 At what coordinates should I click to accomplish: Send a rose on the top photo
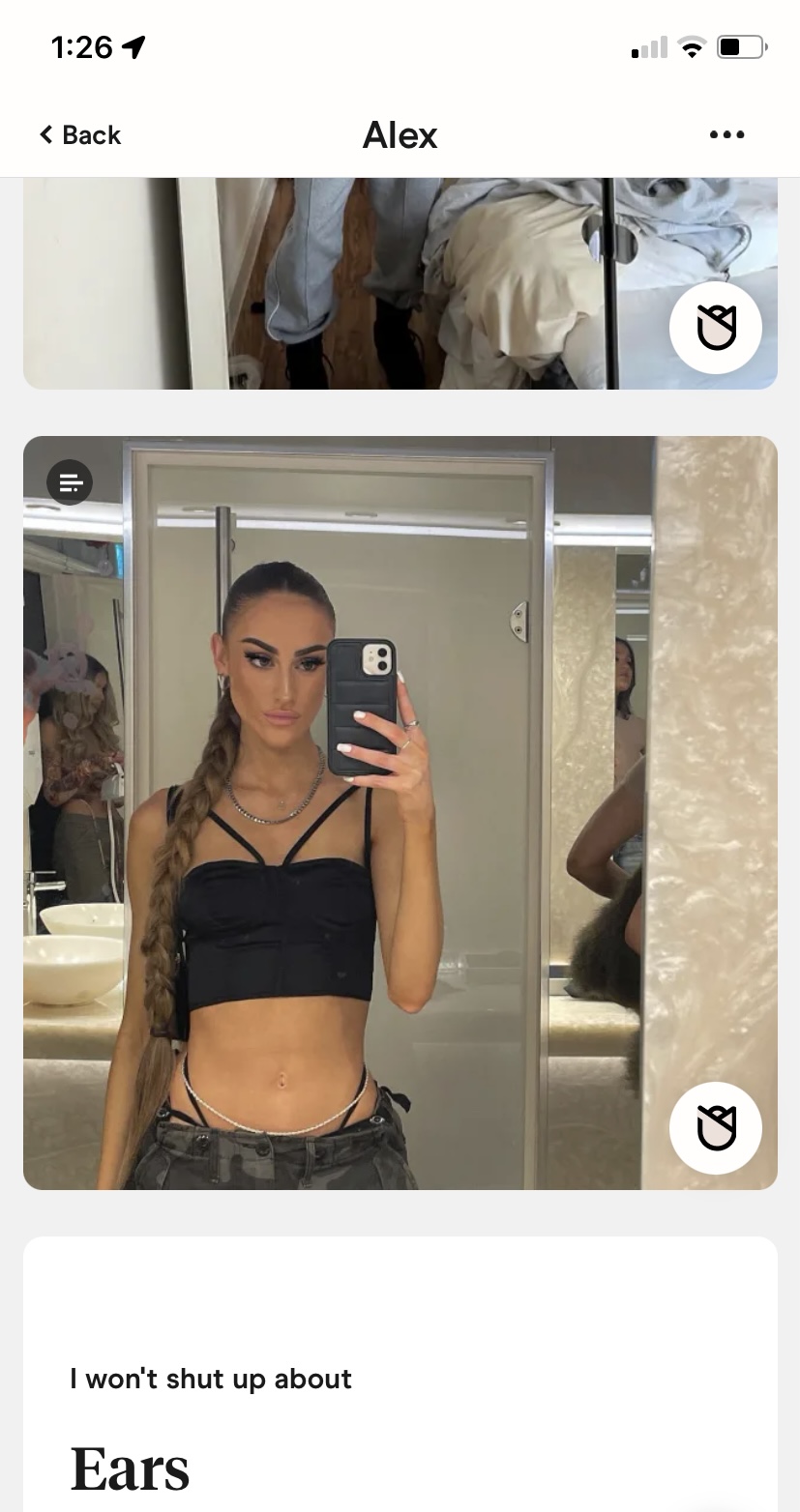(715, 328)
